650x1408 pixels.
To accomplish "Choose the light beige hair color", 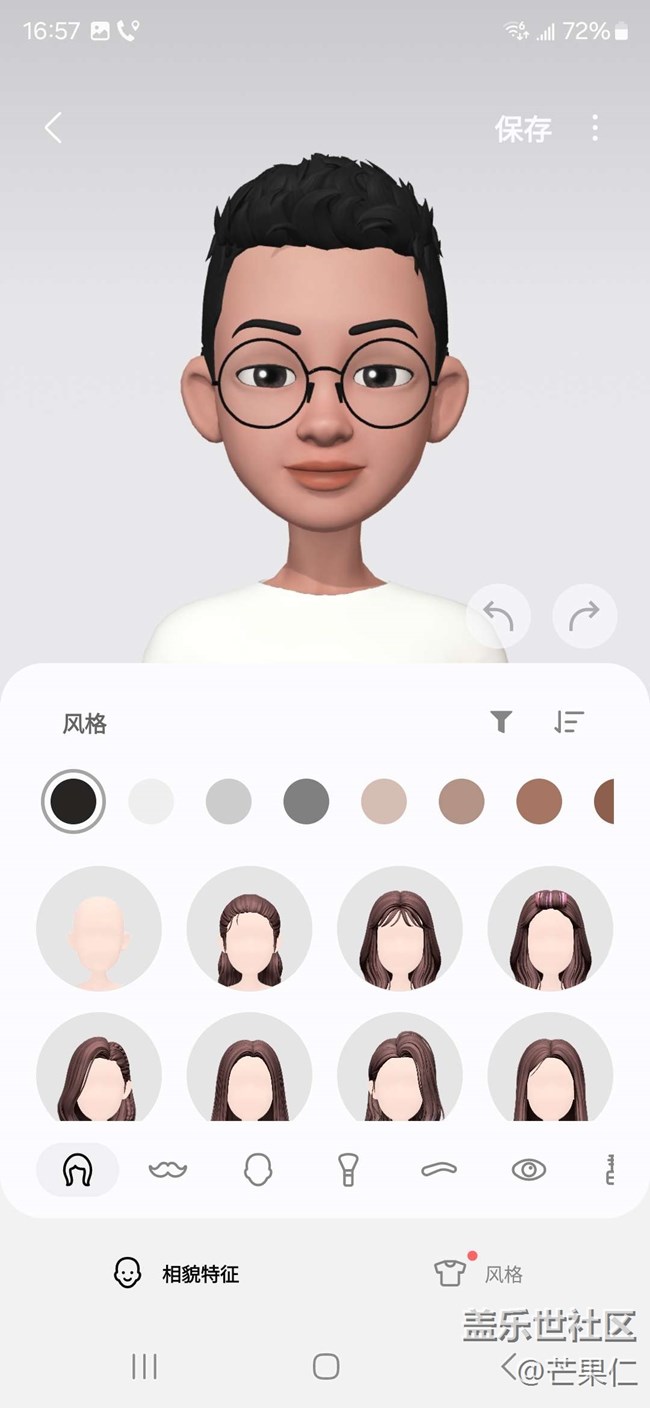I will 384,801.
